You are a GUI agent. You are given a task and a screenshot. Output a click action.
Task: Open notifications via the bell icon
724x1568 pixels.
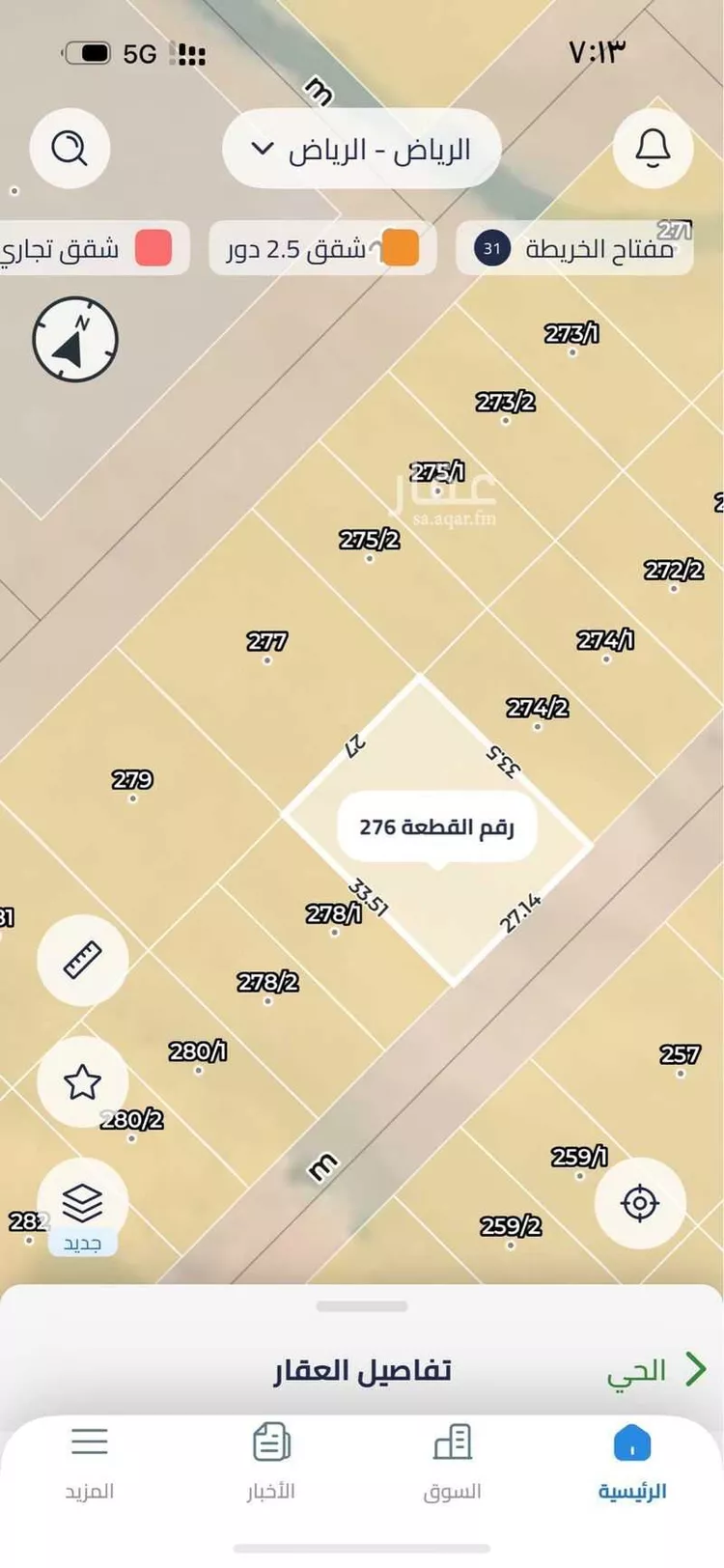[652, 149]
